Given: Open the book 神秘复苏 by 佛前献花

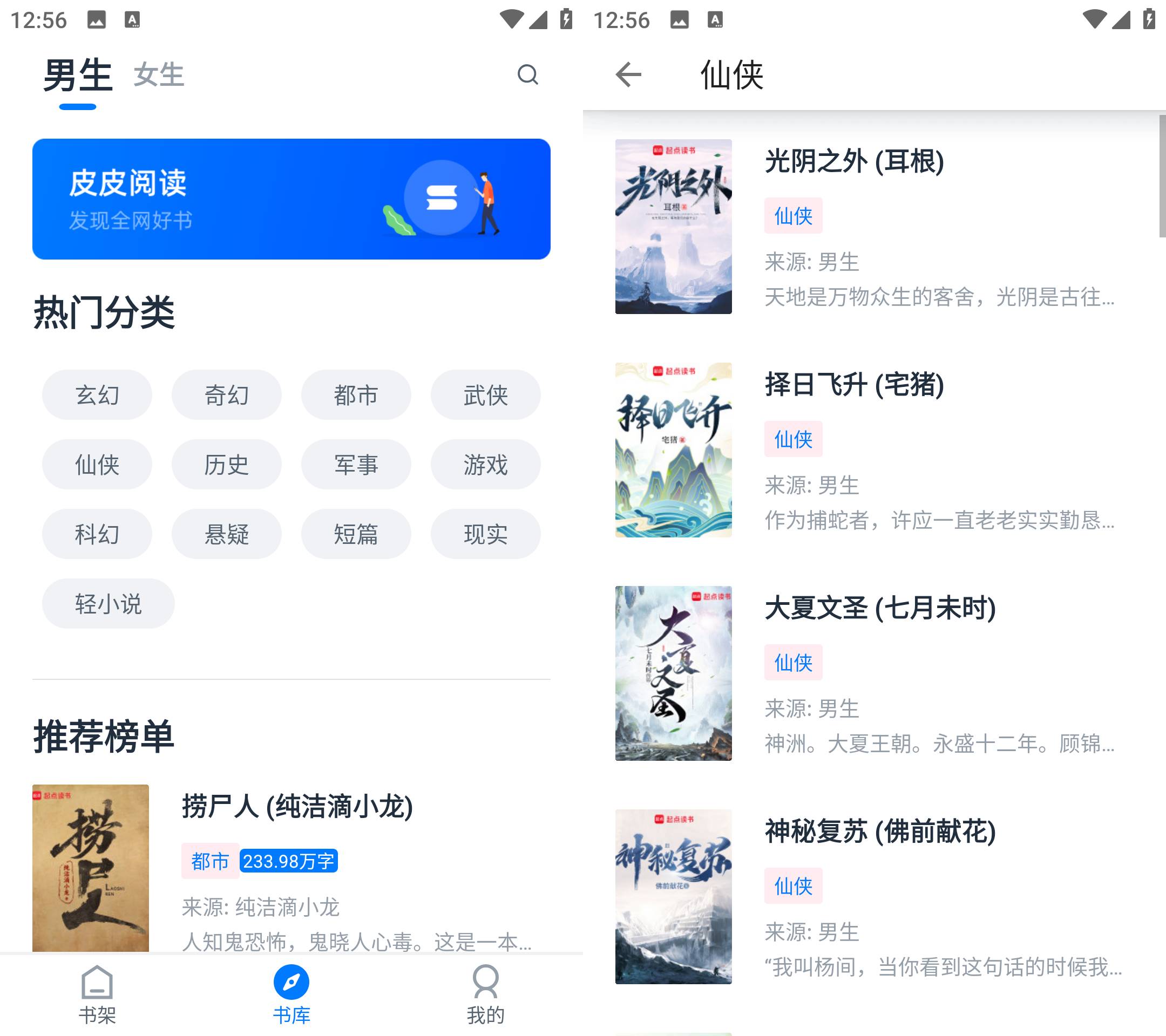Looking at the screenshot, I should 880,832.
